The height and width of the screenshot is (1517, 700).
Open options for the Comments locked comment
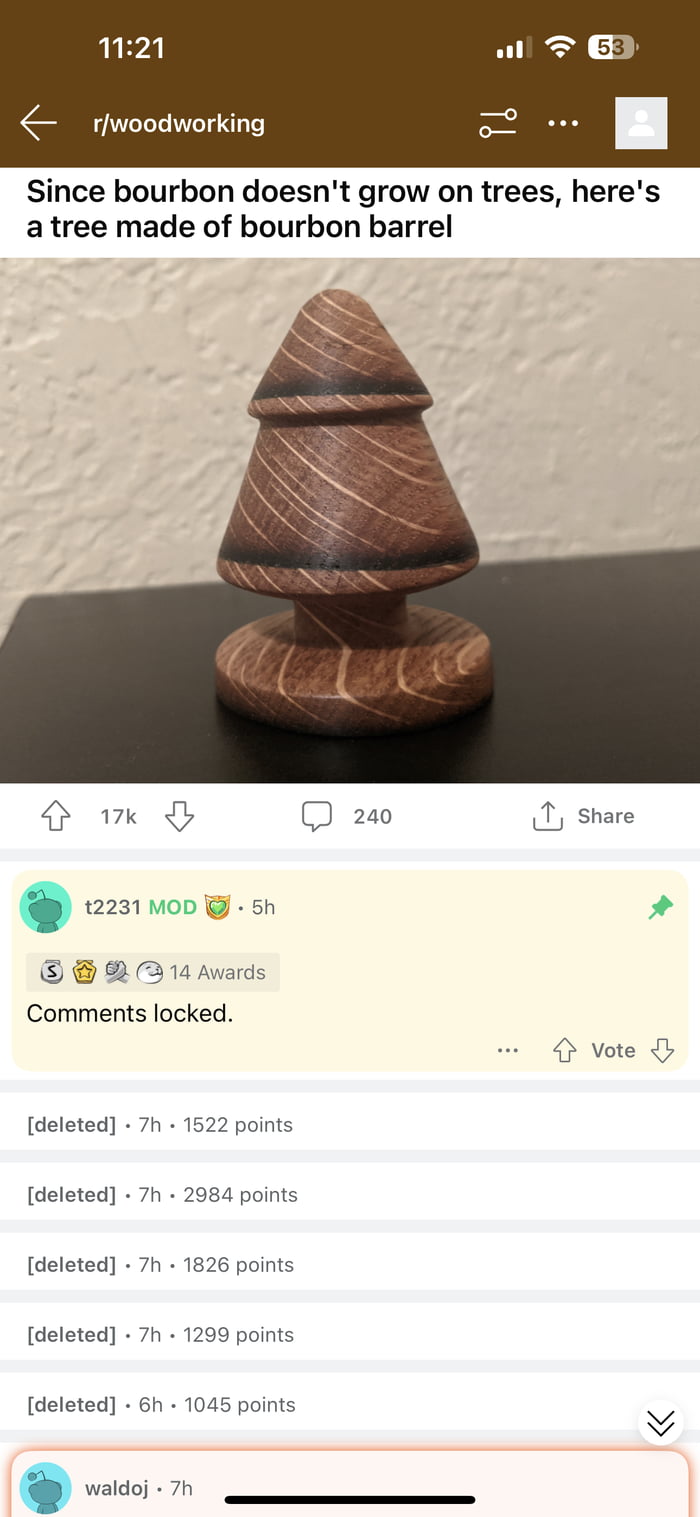[508, 1051]
